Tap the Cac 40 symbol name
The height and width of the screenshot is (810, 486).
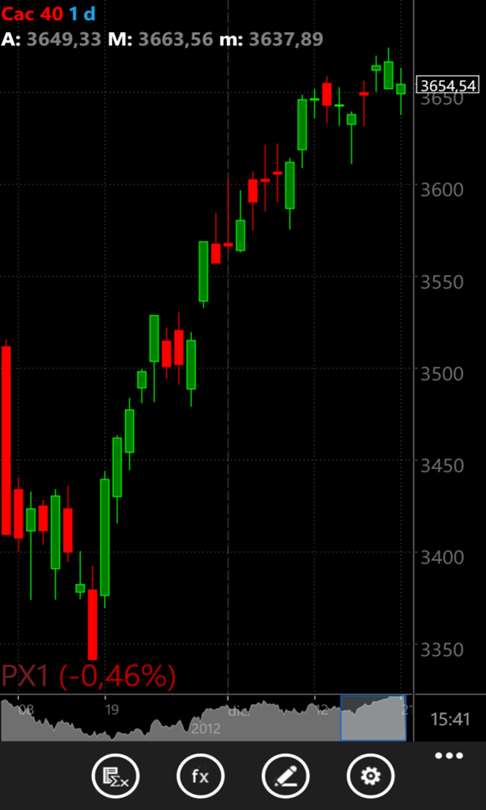(x=33, y=13)
